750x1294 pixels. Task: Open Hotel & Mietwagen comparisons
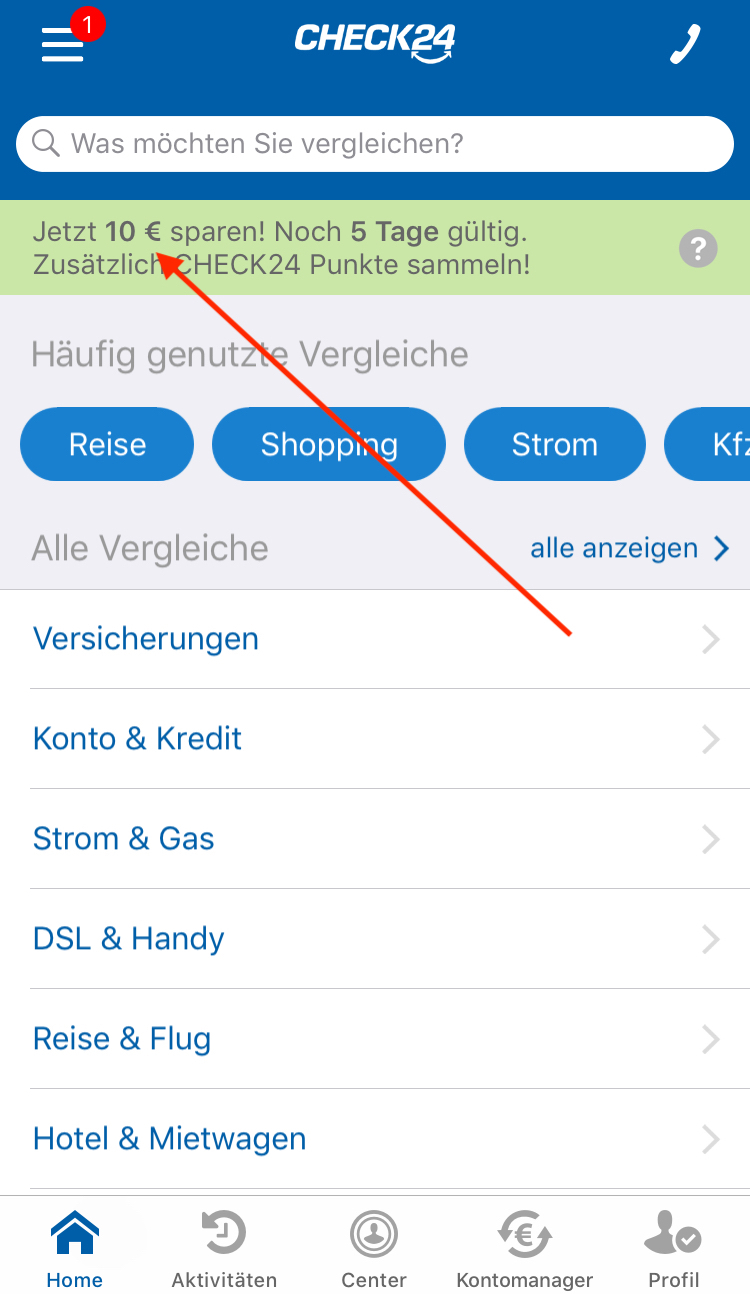[x=375, y=1139]
